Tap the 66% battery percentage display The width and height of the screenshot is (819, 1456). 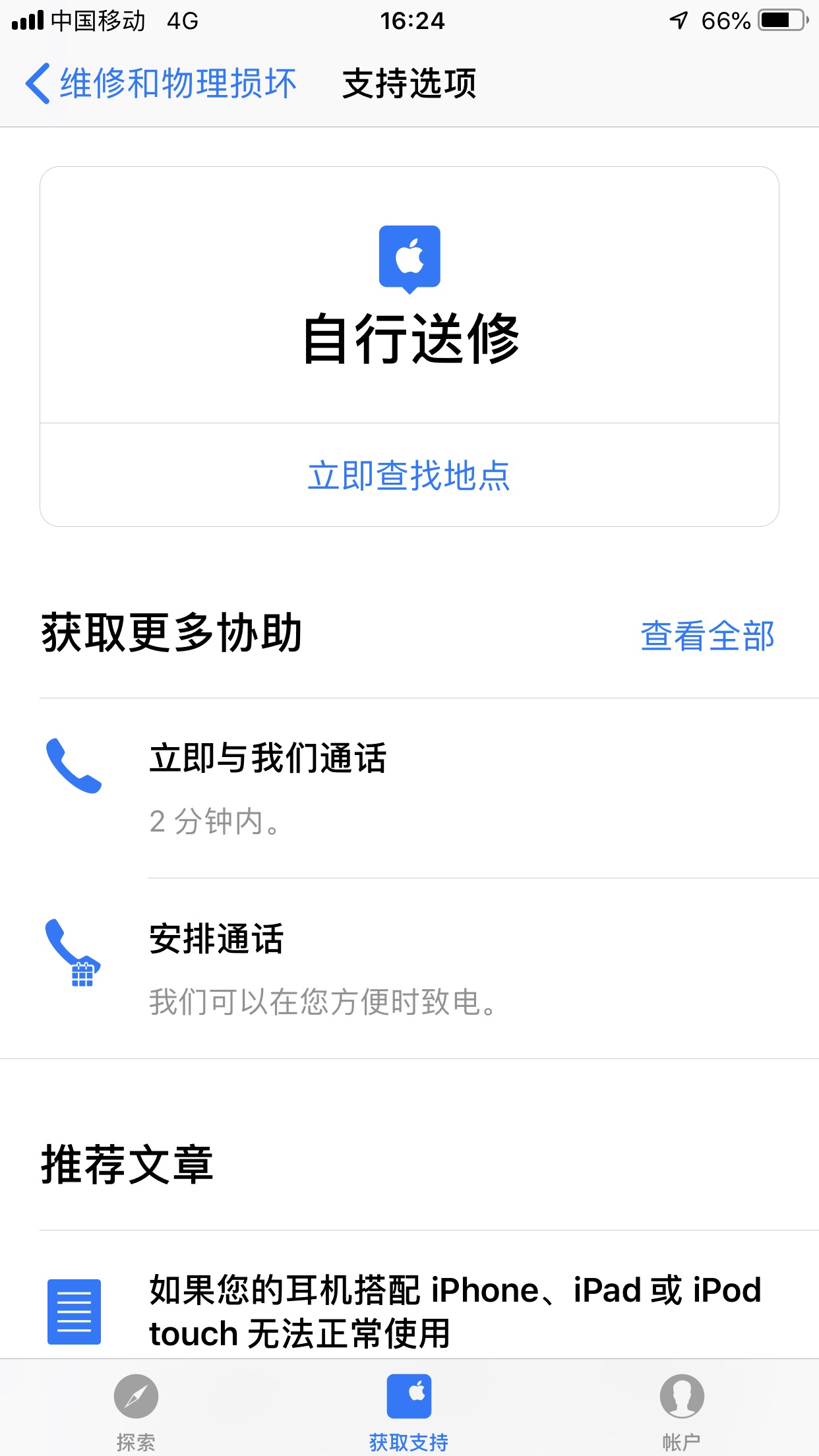pyautogui.click(x=725, y=20)
